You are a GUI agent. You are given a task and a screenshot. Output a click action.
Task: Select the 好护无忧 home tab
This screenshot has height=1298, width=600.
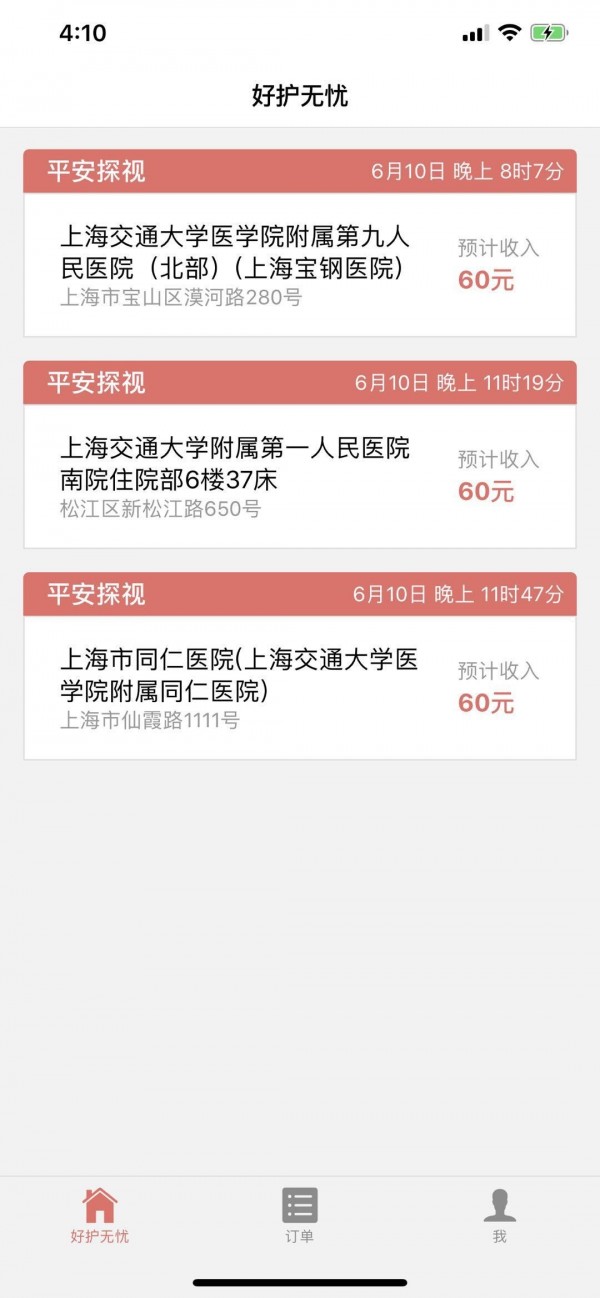[x=100, y=1214]
